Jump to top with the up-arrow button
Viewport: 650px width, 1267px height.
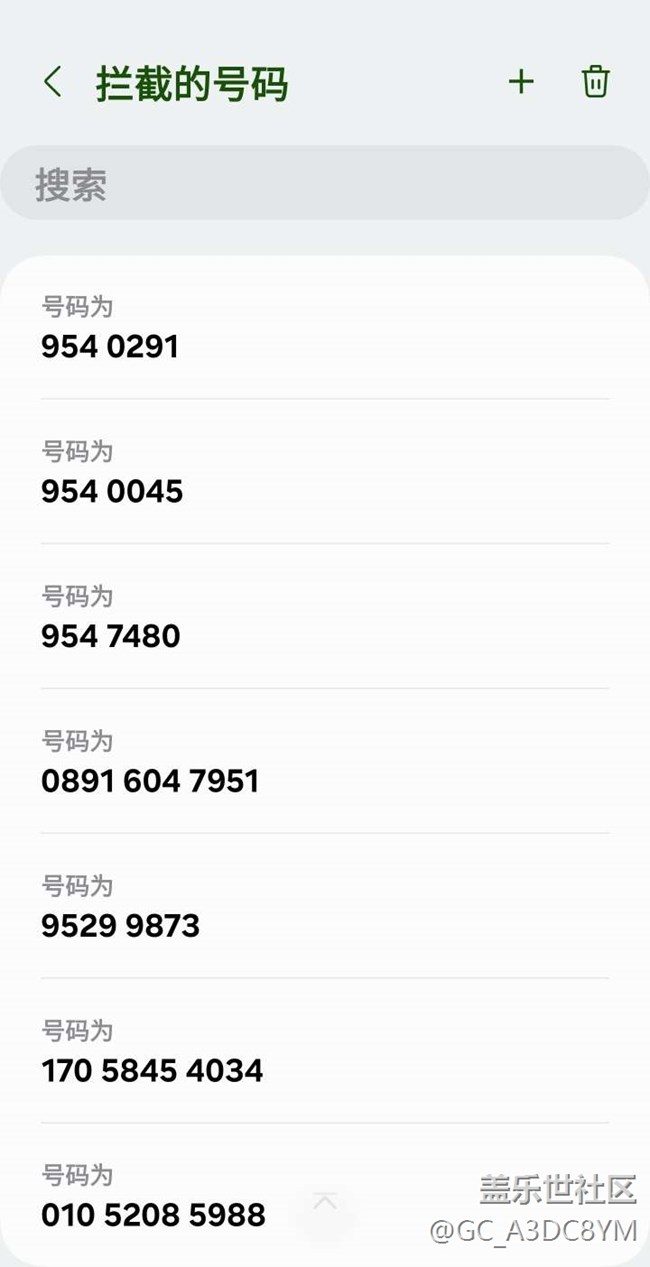[324, 1202]
